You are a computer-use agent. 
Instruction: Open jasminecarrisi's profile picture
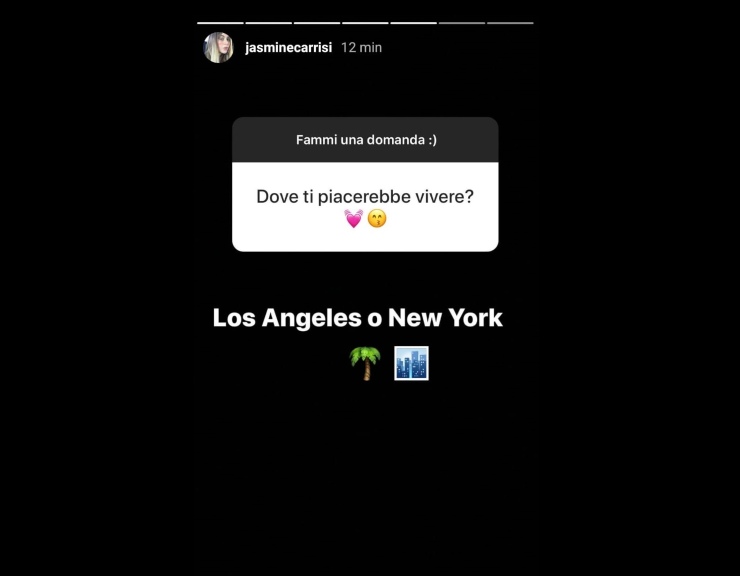coord(218,47)
